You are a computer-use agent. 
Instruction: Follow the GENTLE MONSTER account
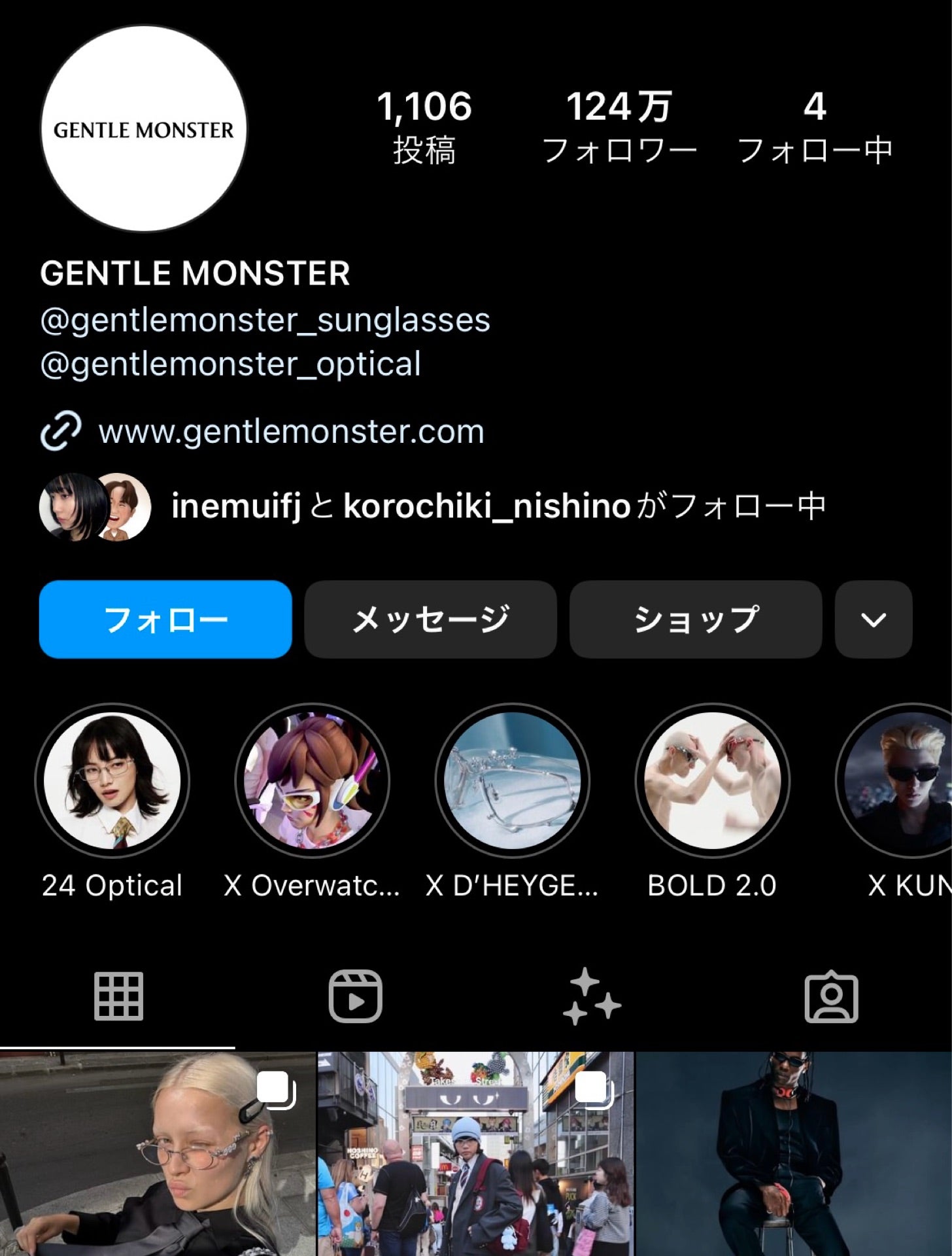pos(165,619)
